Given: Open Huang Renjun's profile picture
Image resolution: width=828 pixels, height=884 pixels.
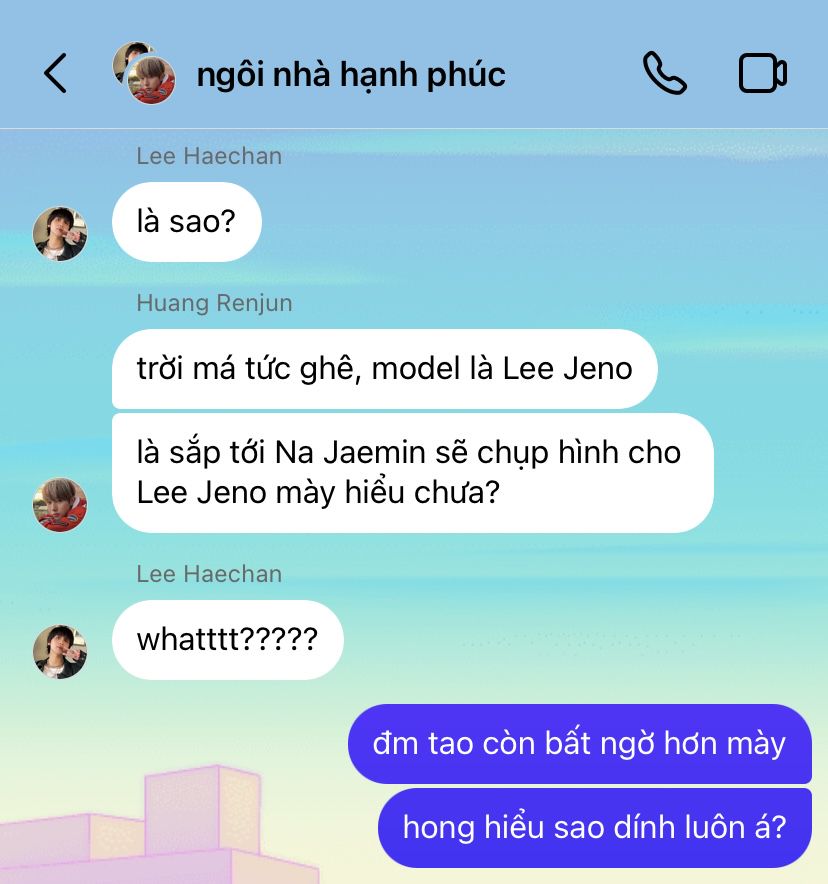Looking at the screenshot, I should pos(60,504).
